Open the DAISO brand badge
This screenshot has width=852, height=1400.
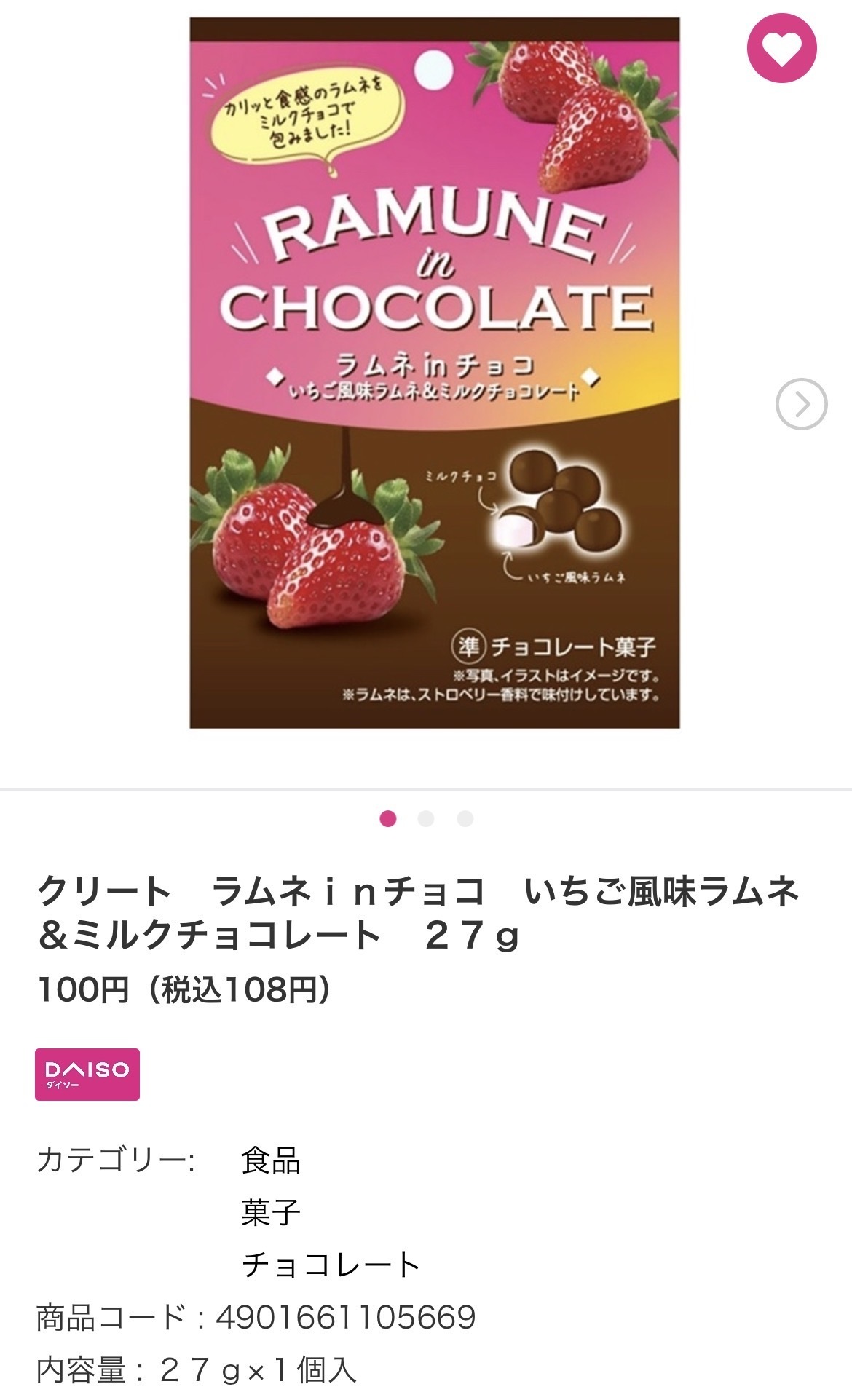pyautogui.click(x=87, y=1074)
